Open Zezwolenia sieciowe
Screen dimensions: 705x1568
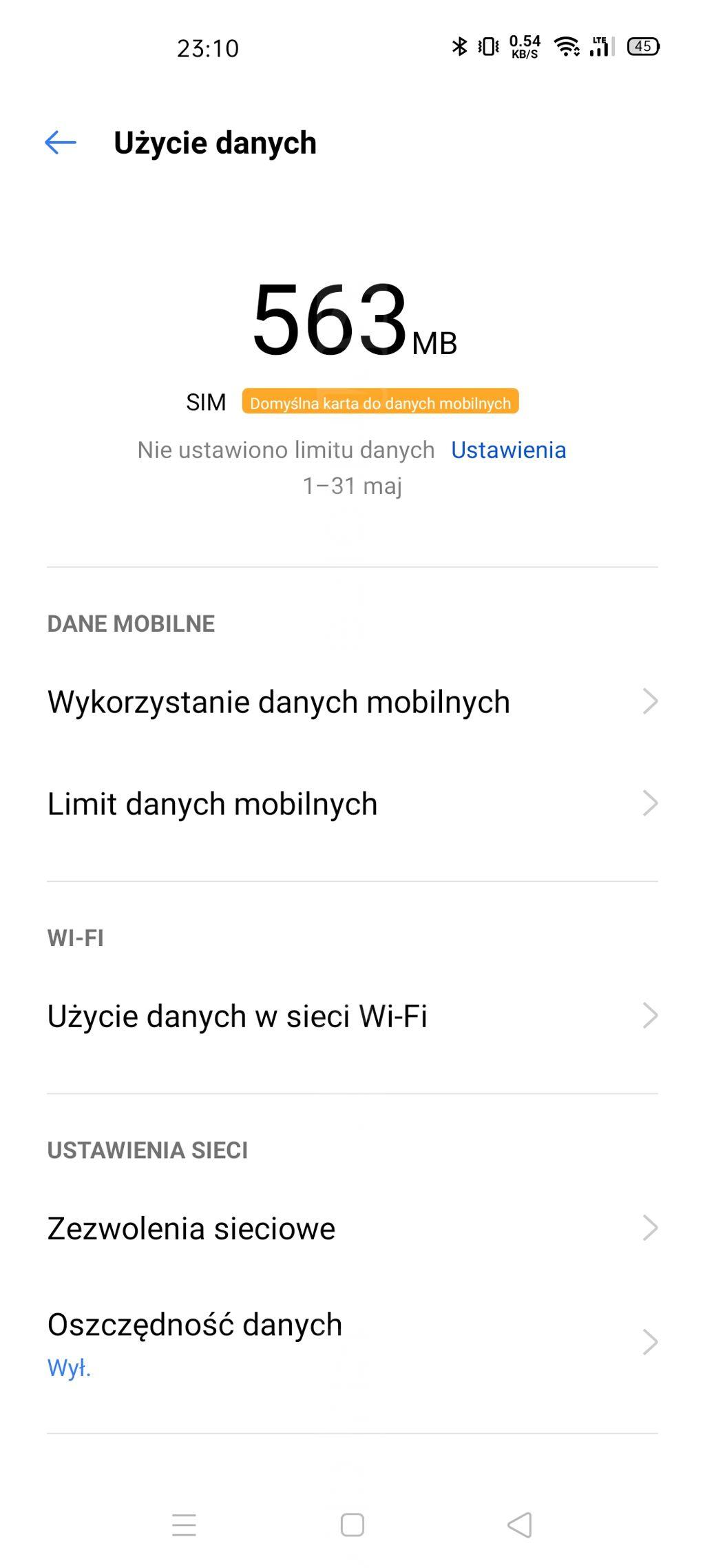(x=351, y=1228)
